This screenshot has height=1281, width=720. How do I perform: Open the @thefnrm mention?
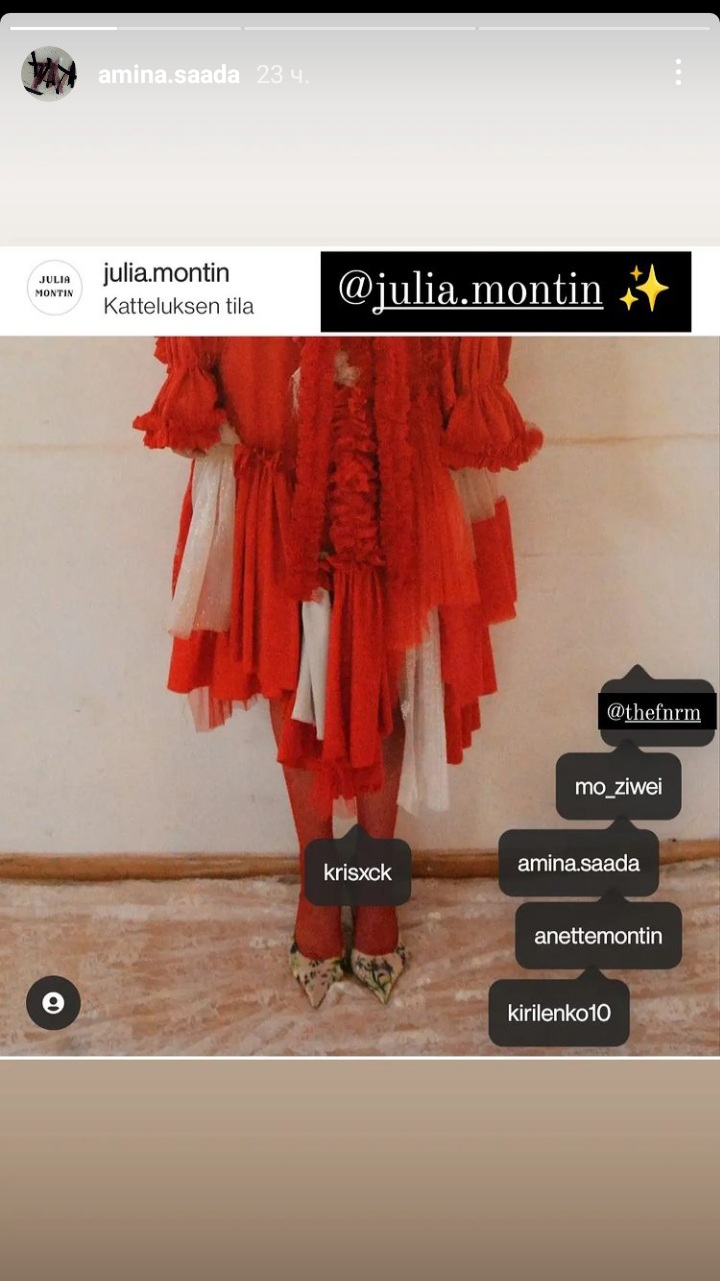[657, 712]
